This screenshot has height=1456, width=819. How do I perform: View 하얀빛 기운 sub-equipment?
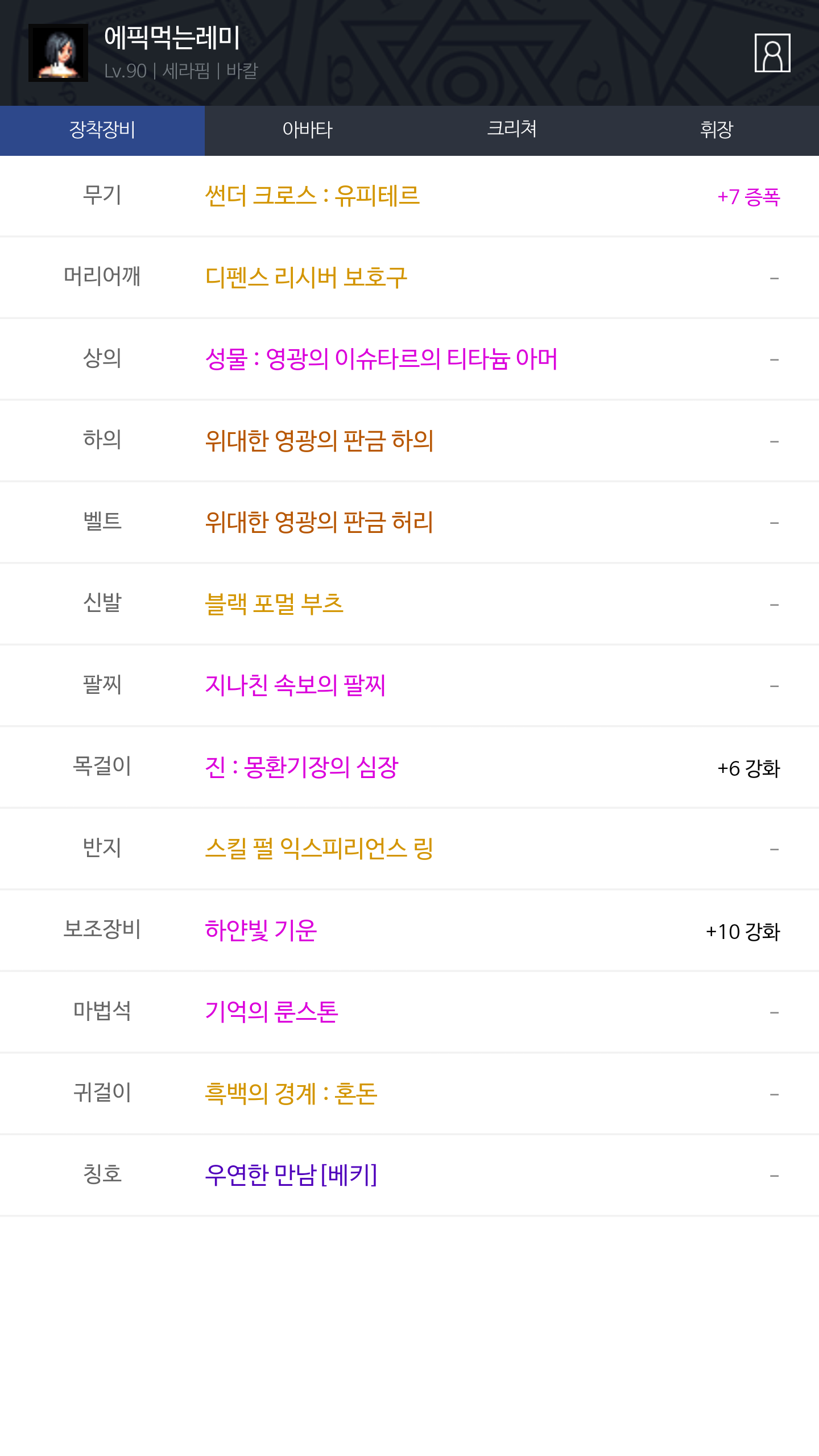click(x=260, y=930)
